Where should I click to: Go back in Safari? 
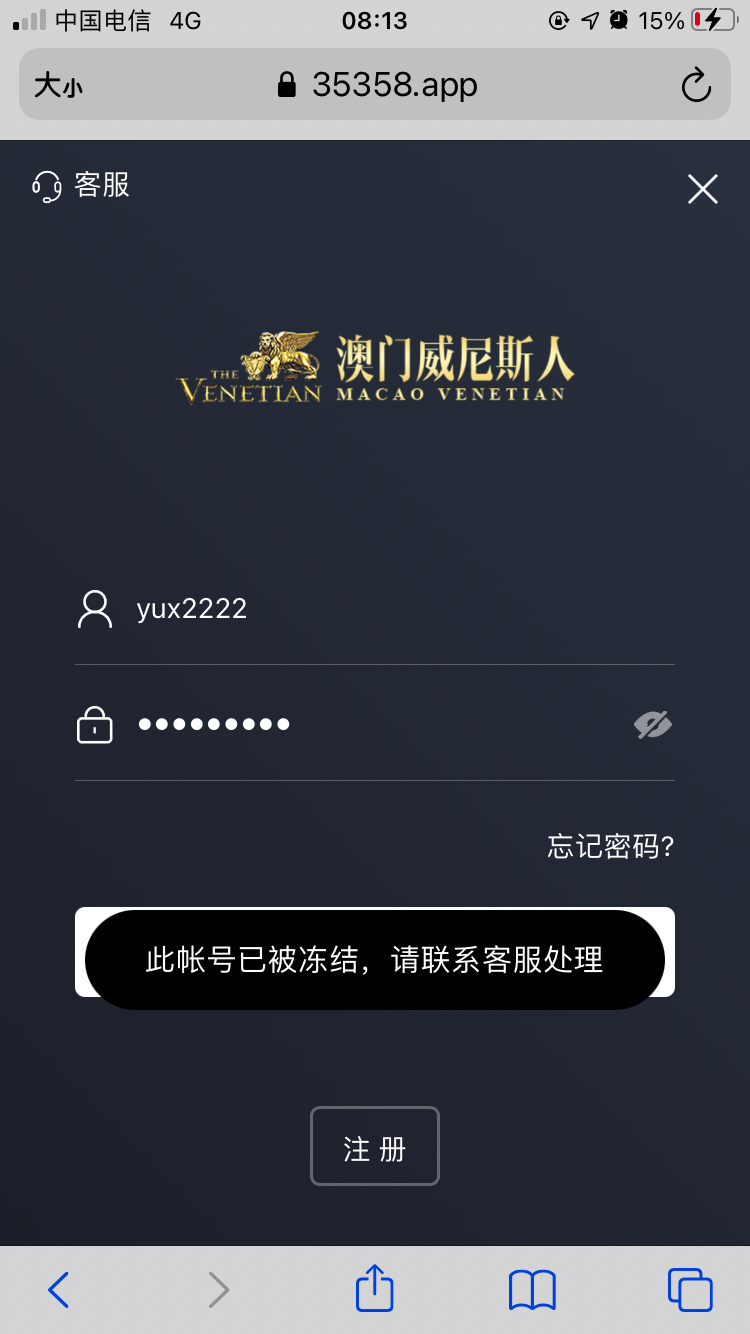59,1289
